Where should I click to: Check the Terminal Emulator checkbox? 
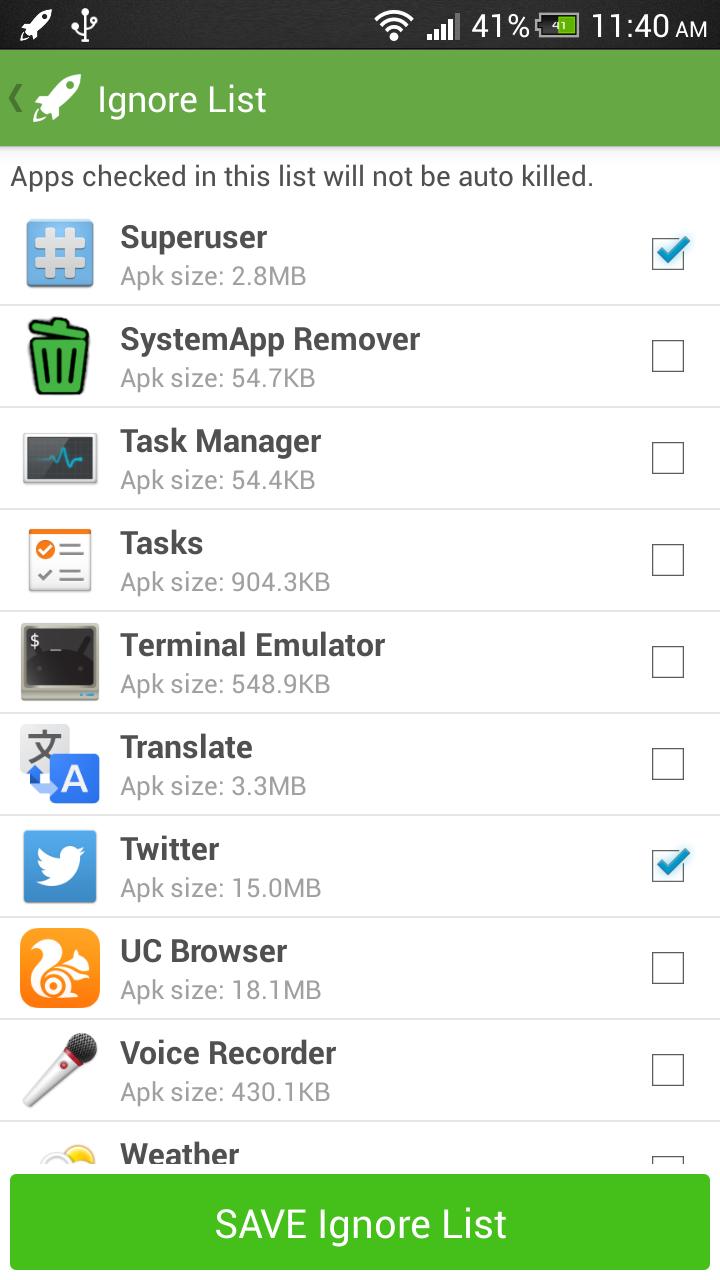(x=667, y=662)
